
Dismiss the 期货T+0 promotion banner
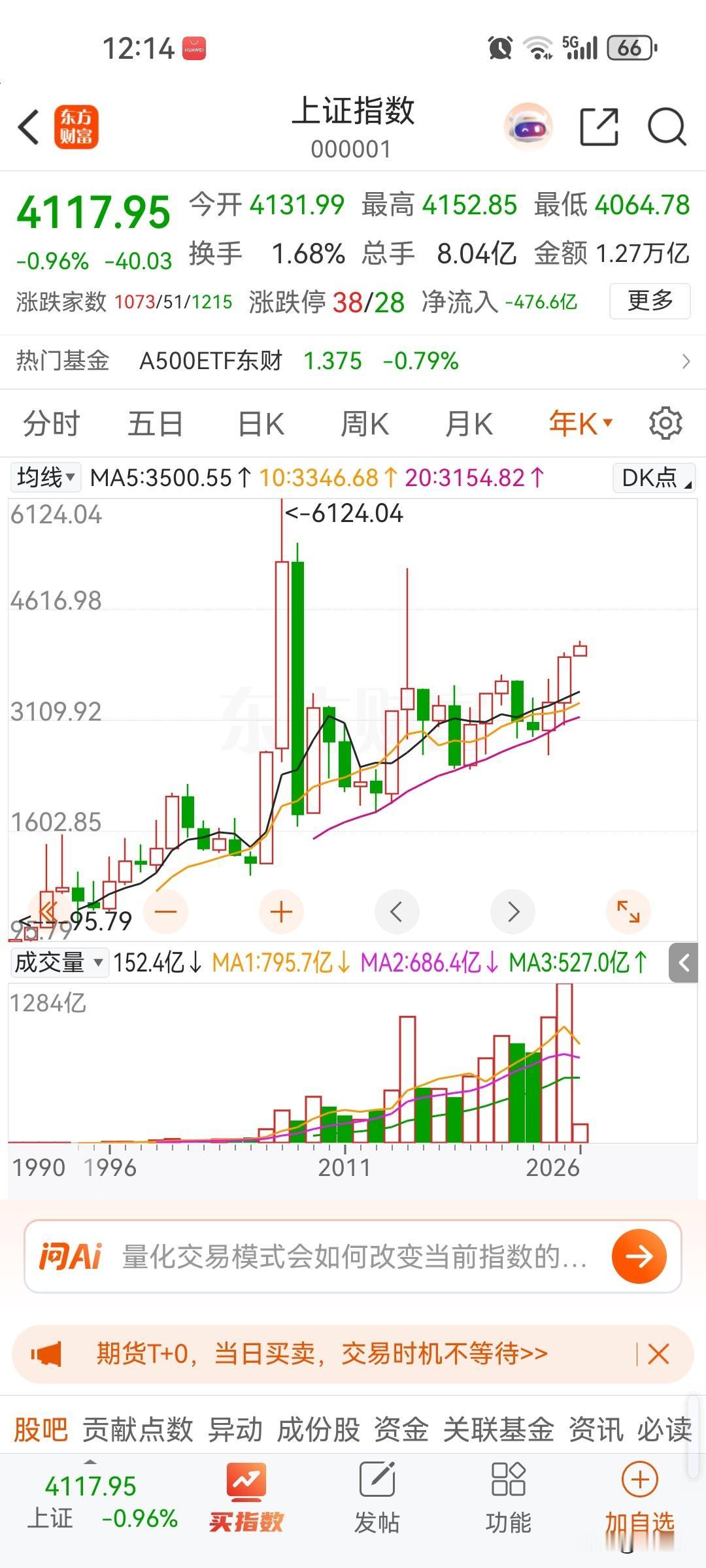pos(658,1354)
